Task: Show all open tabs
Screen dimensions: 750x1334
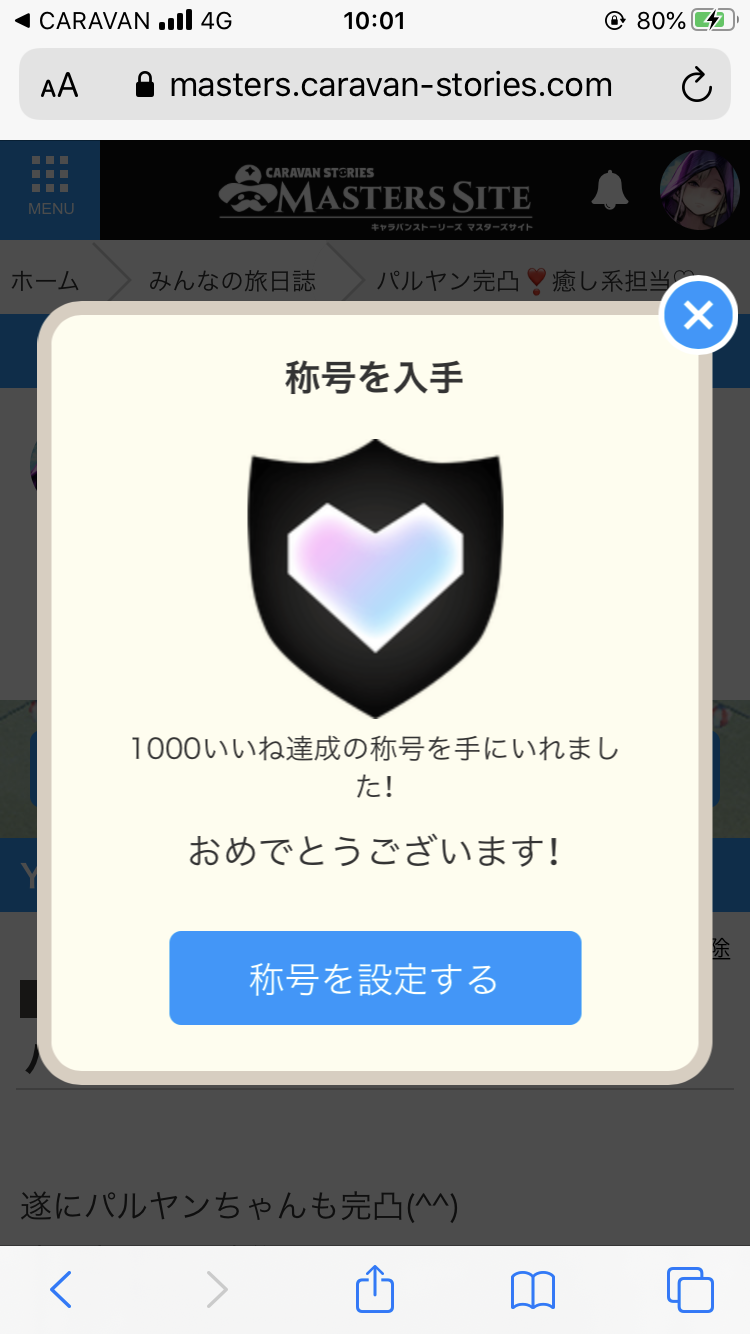Action: pyautogui.click(x=690, y=1289)
